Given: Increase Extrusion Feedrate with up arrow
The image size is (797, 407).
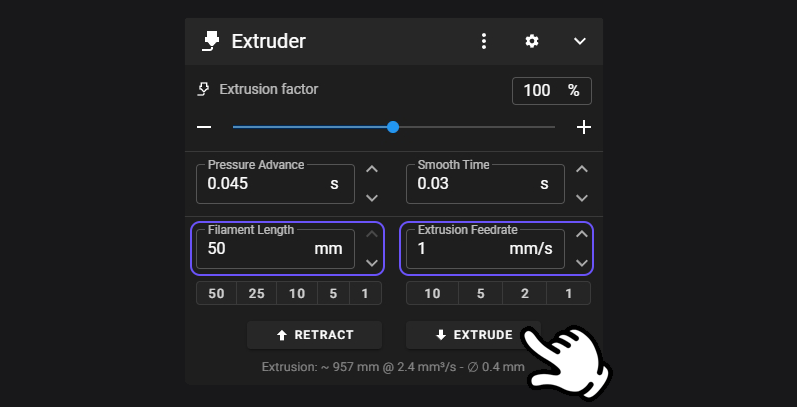Looking at the screenshot, I should (x=582, y=236).
